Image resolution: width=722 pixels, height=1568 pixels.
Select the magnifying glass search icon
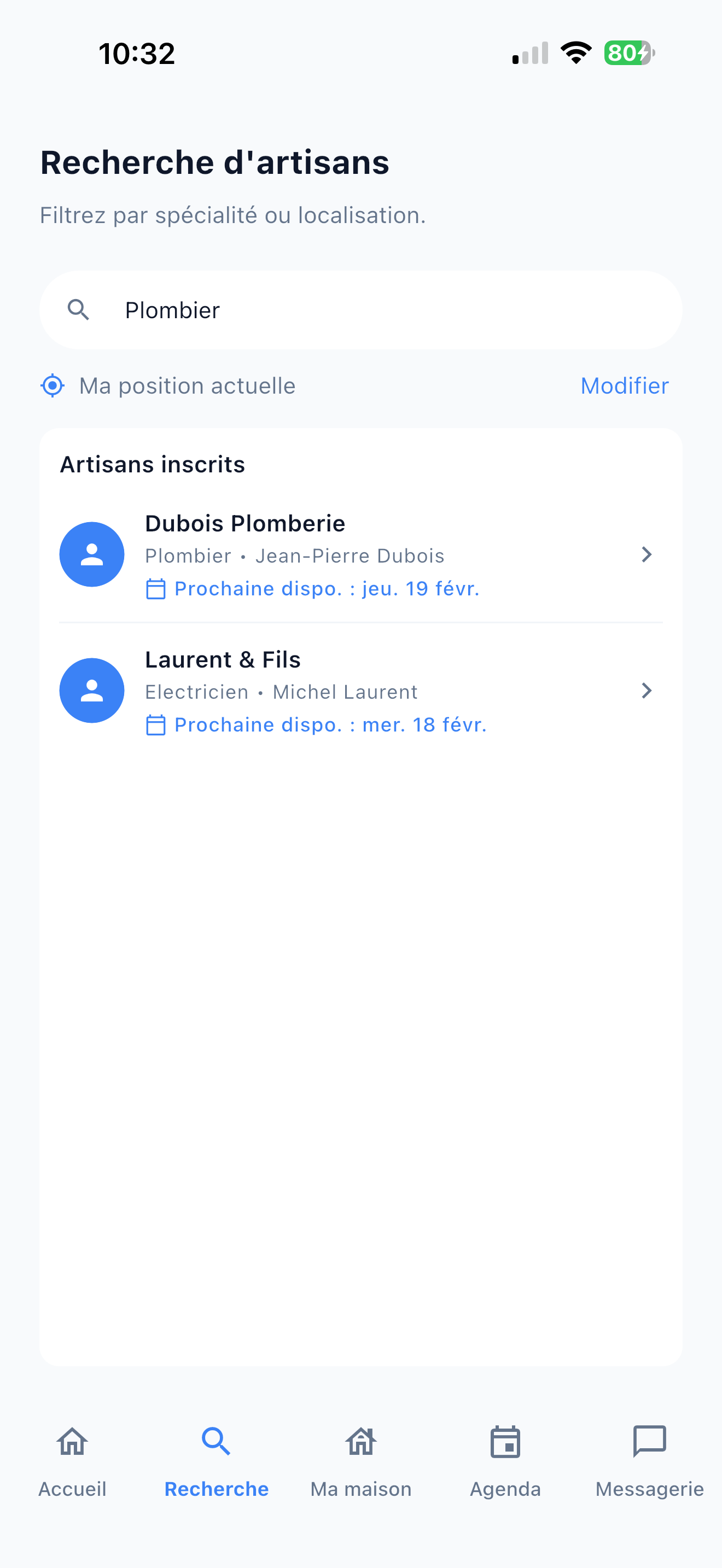(80, 310)
